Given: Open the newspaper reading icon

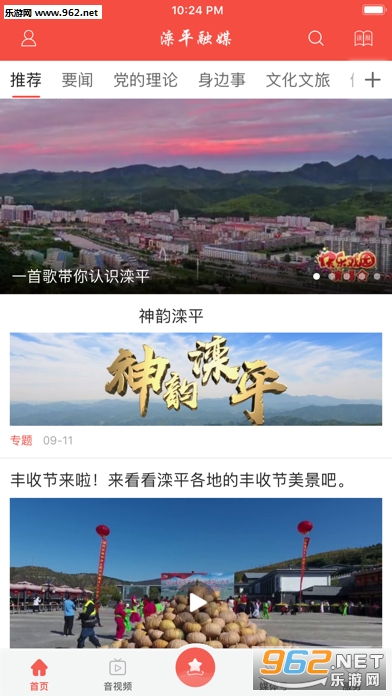Looking at the screenshot, I should (x=363, y=39).
